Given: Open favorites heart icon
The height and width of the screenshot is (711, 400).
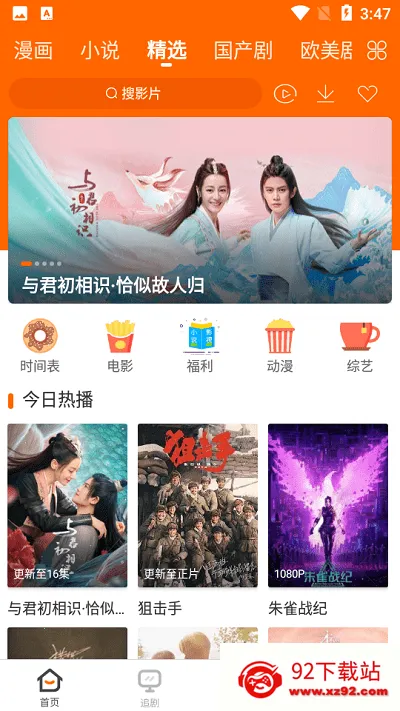Looking at the screenshot, I should tap(367, 94).
